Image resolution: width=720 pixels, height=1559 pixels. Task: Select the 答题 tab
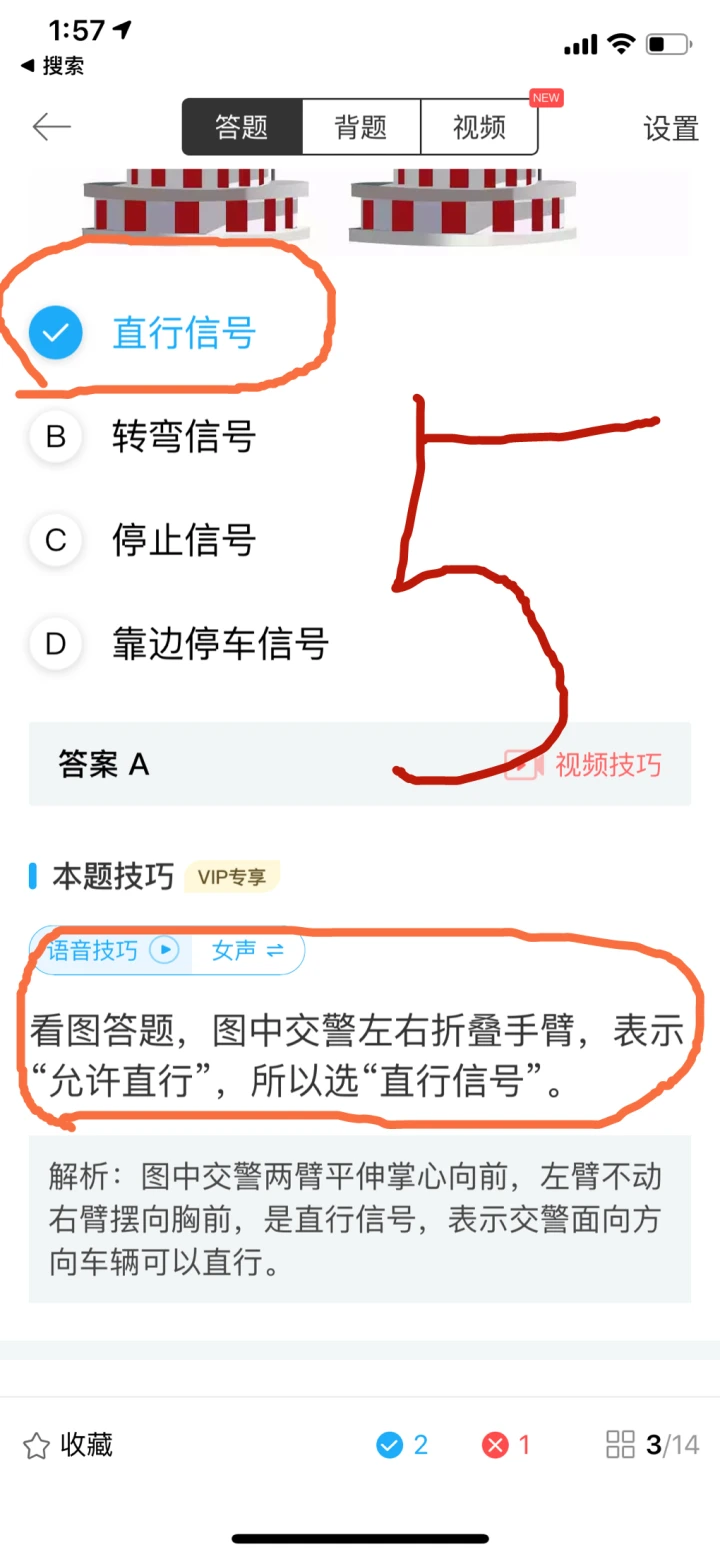point(242,127)
